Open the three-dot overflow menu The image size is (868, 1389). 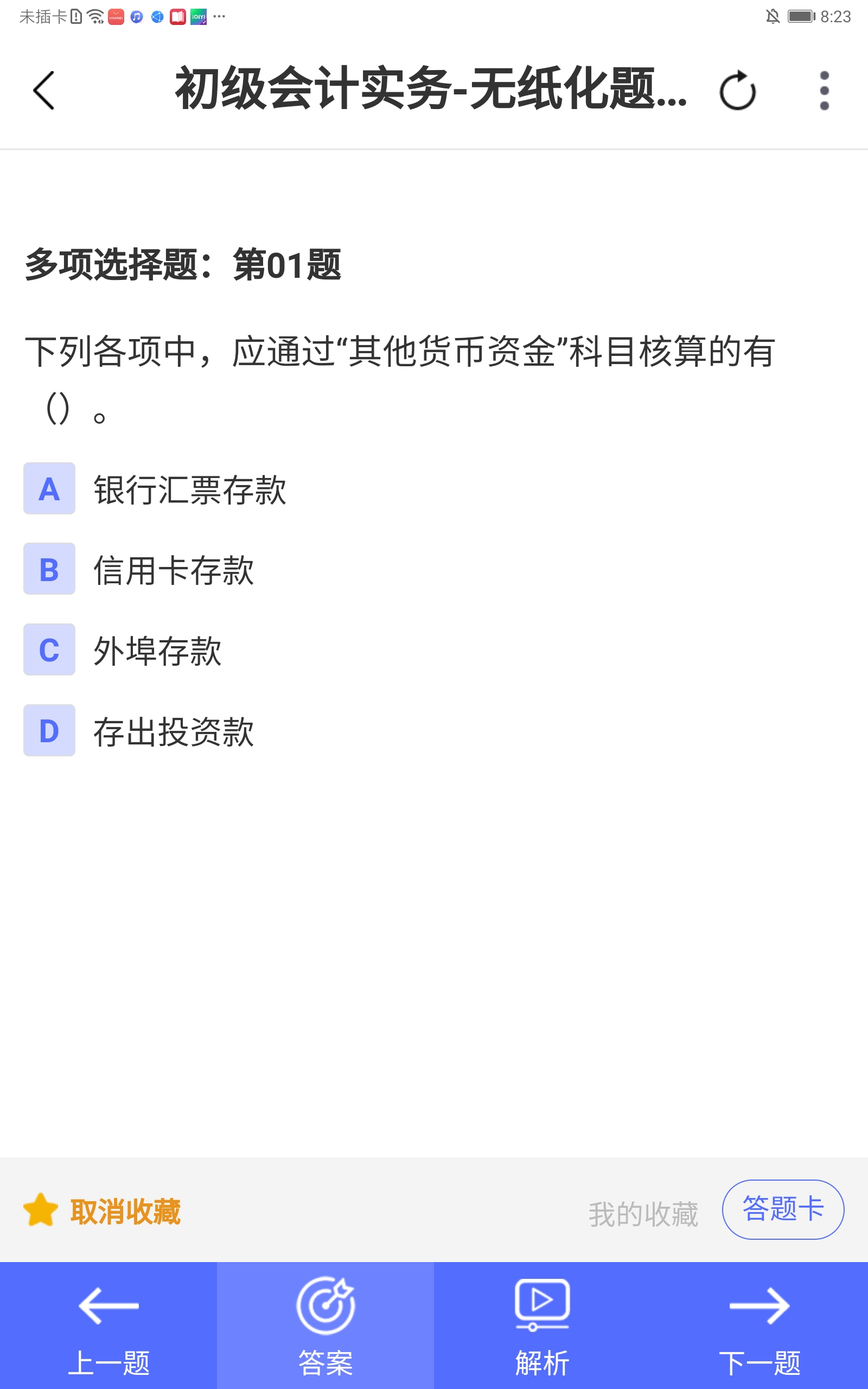[825, 90]
